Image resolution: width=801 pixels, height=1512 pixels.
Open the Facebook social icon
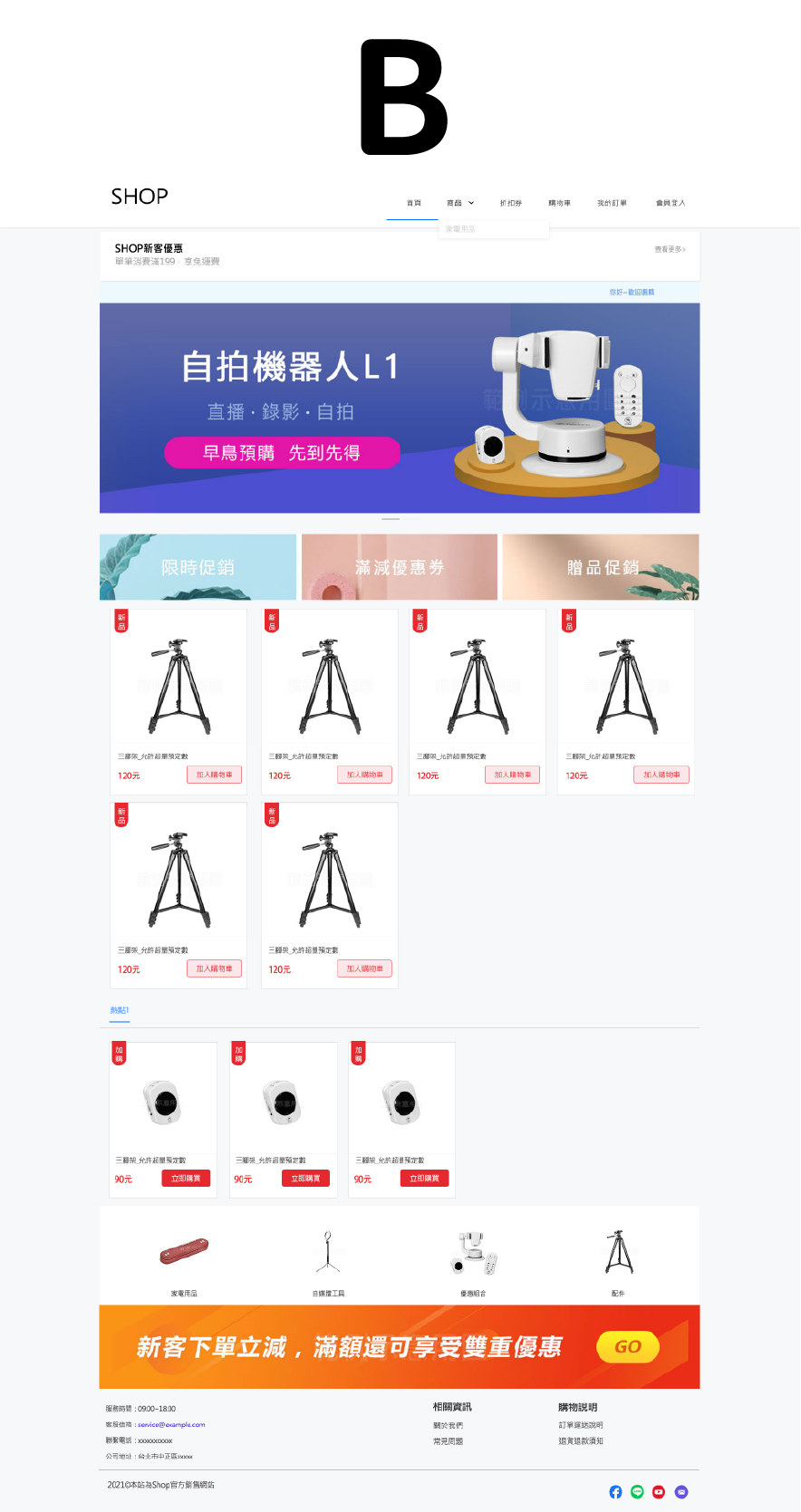[x=615, y=1492]
